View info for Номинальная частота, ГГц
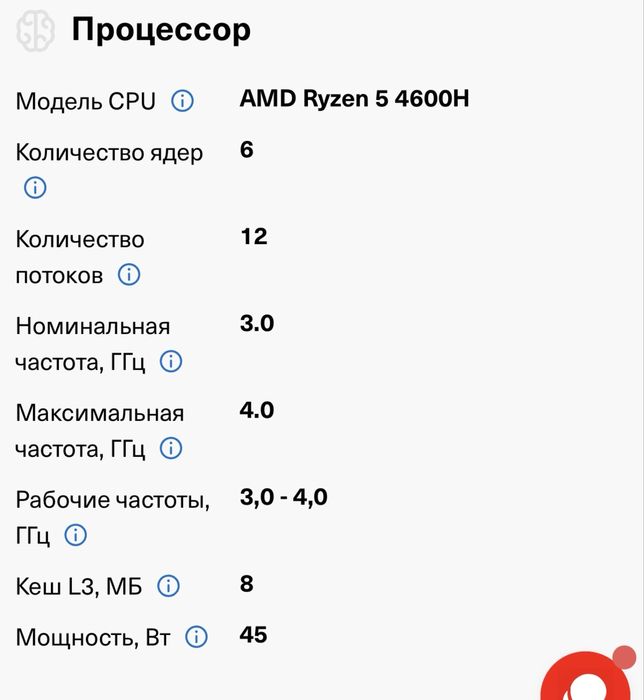The height and width of the screenshot is (700, 644). (171, 361)
